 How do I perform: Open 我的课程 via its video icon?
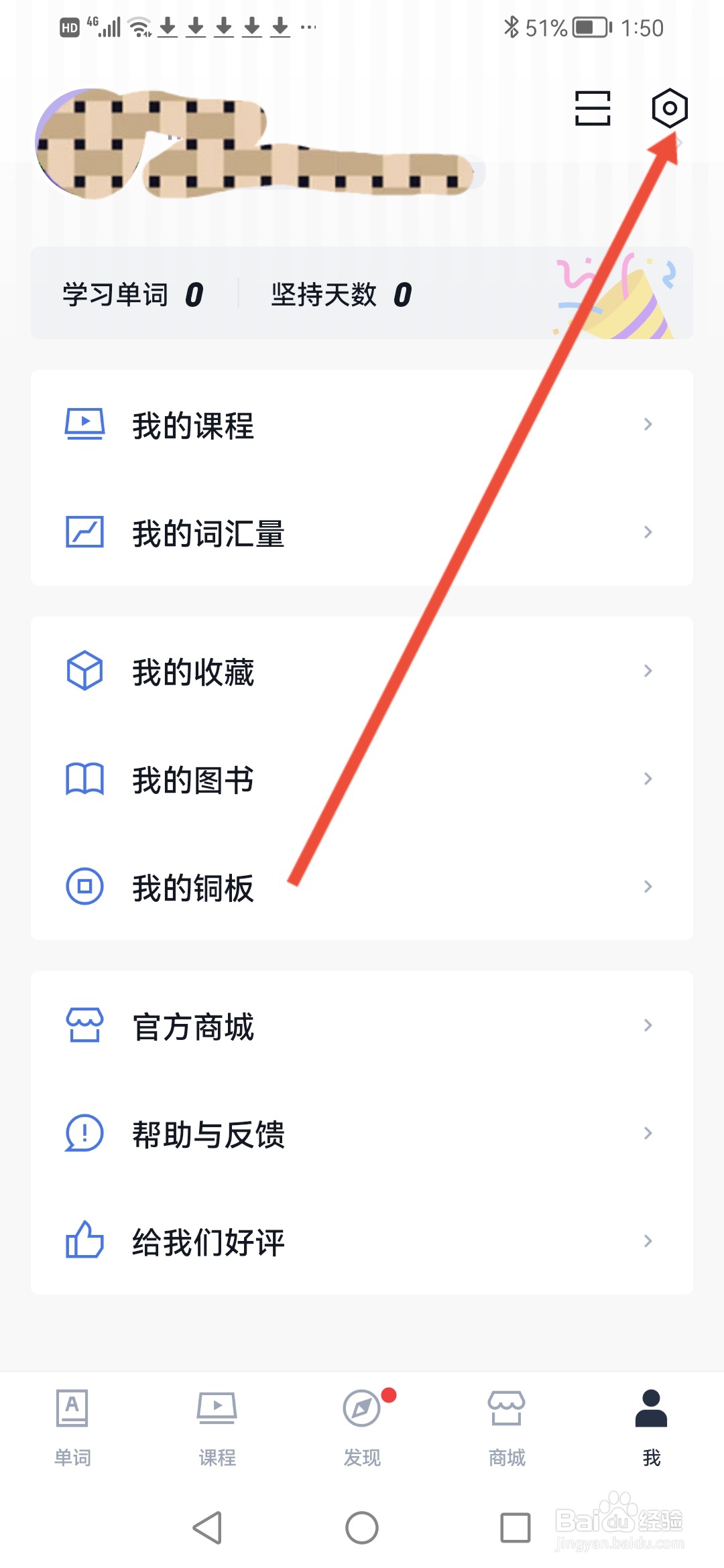(83, 424)
